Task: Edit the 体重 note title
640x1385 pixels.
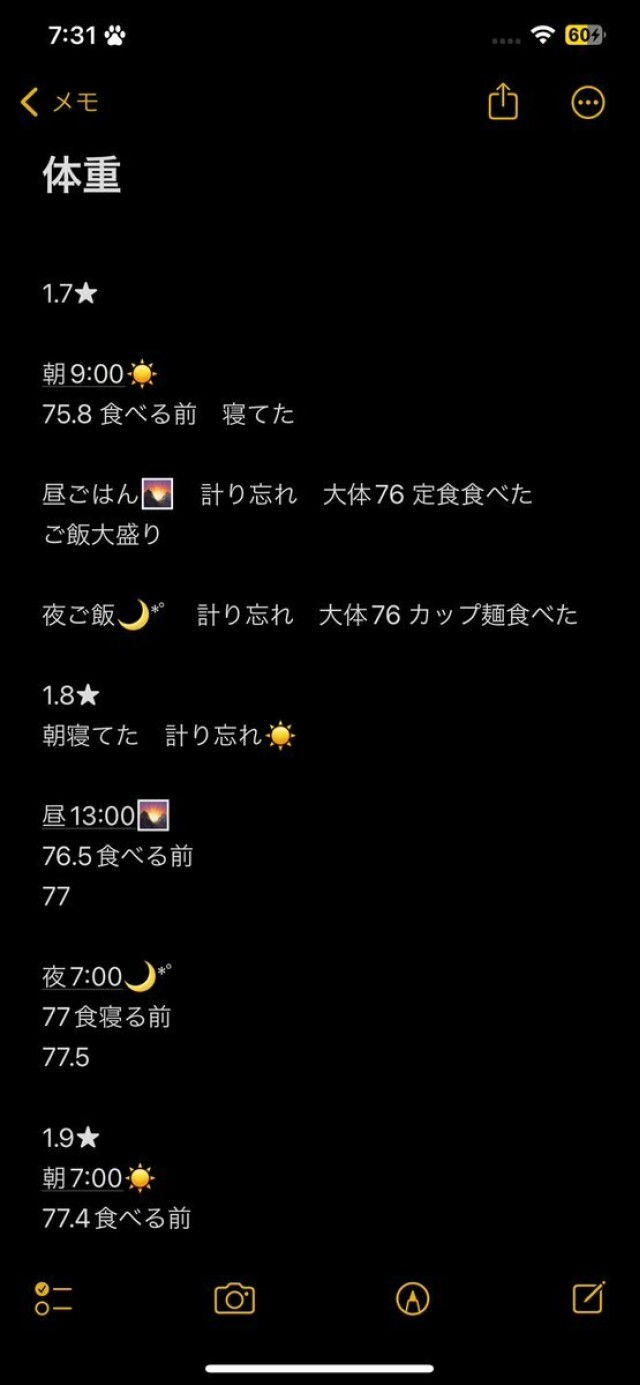Action: pos(82,176)
